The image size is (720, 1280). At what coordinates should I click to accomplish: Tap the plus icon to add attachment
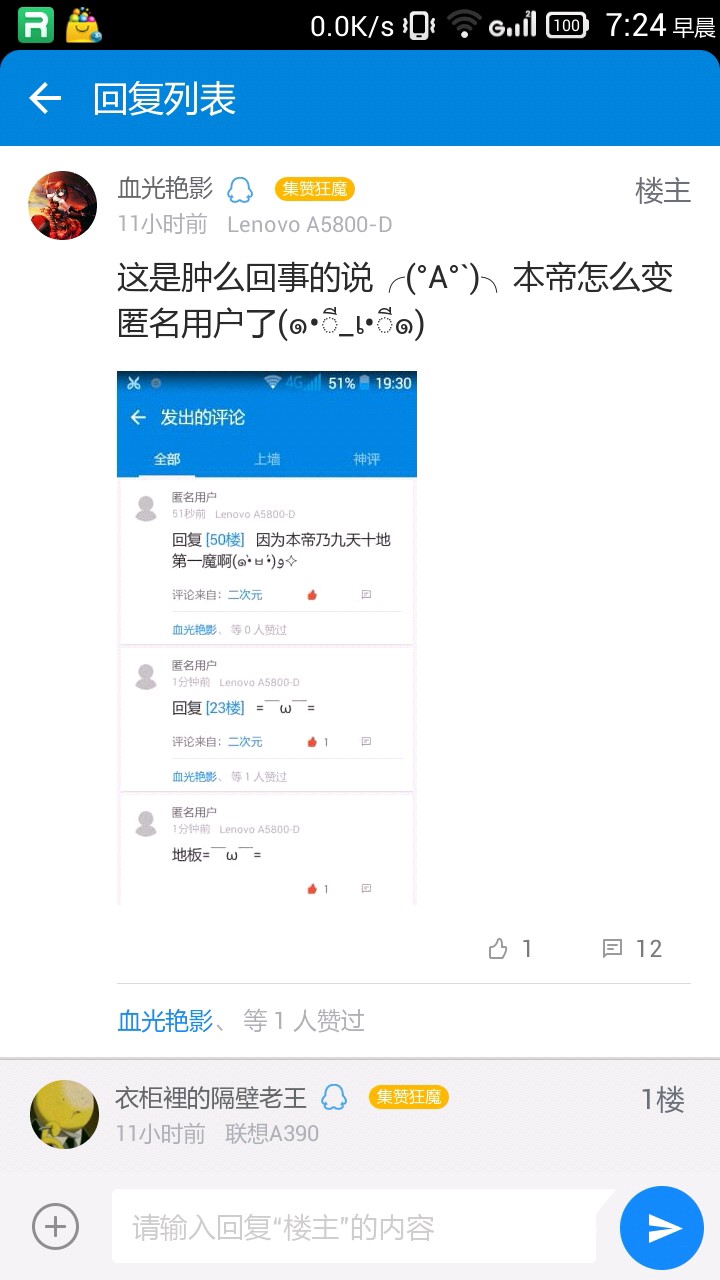[55, 1226]
